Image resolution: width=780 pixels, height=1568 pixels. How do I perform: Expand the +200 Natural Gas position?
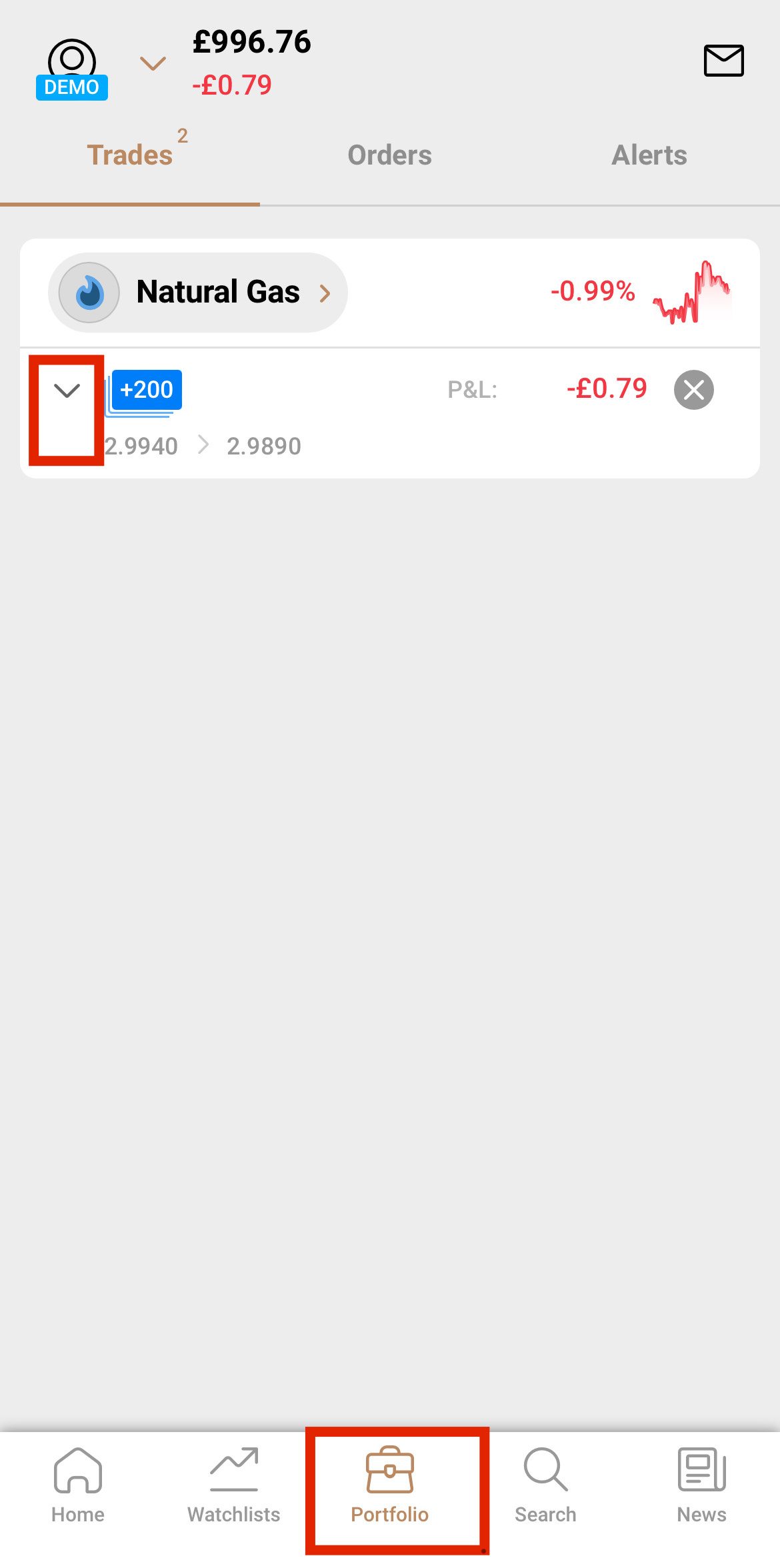(x=67, y=391)
